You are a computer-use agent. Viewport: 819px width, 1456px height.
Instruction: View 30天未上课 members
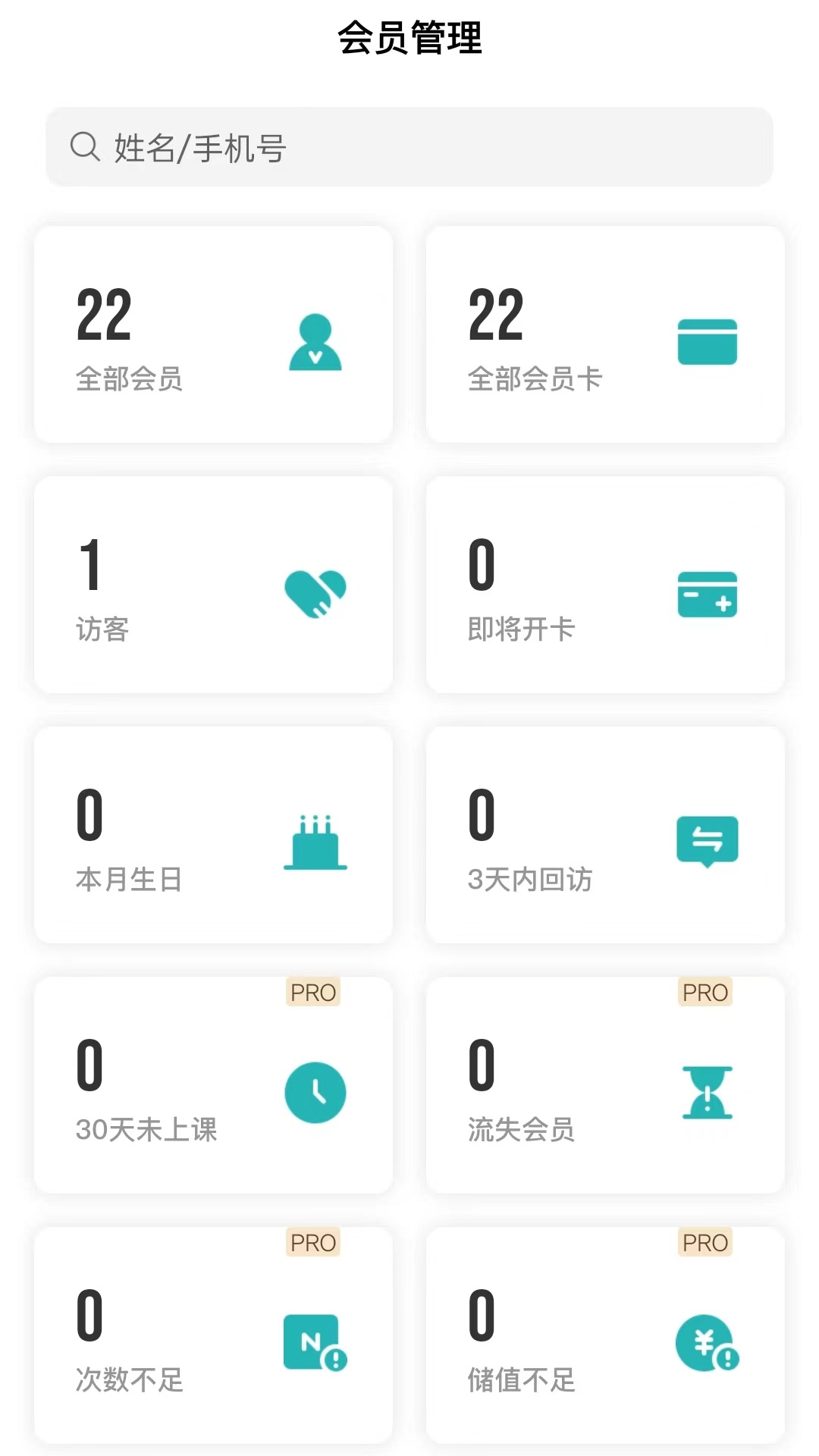point(213,1085)
